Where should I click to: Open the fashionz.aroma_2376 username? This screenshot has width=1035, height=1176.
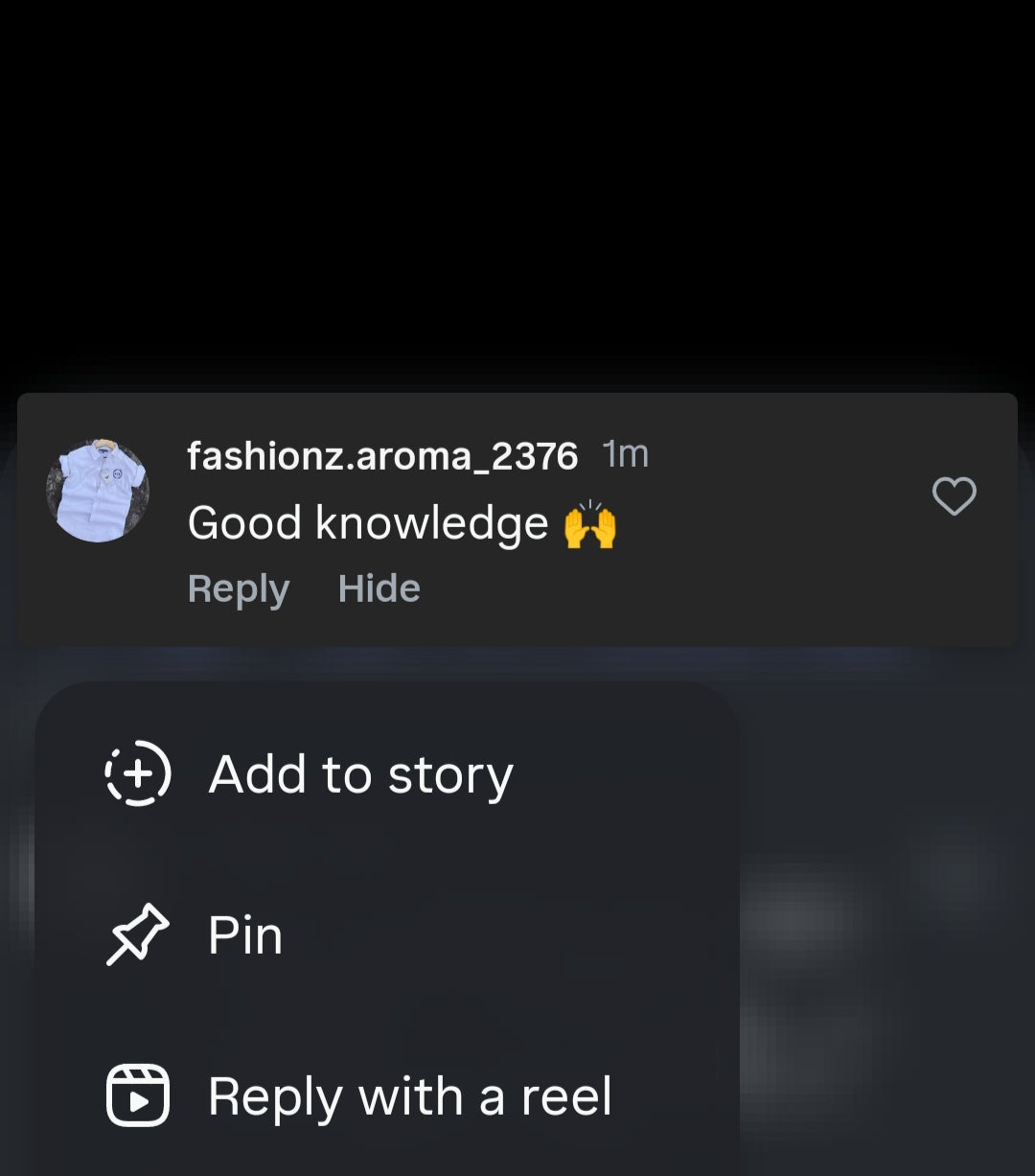pos(382,456)
